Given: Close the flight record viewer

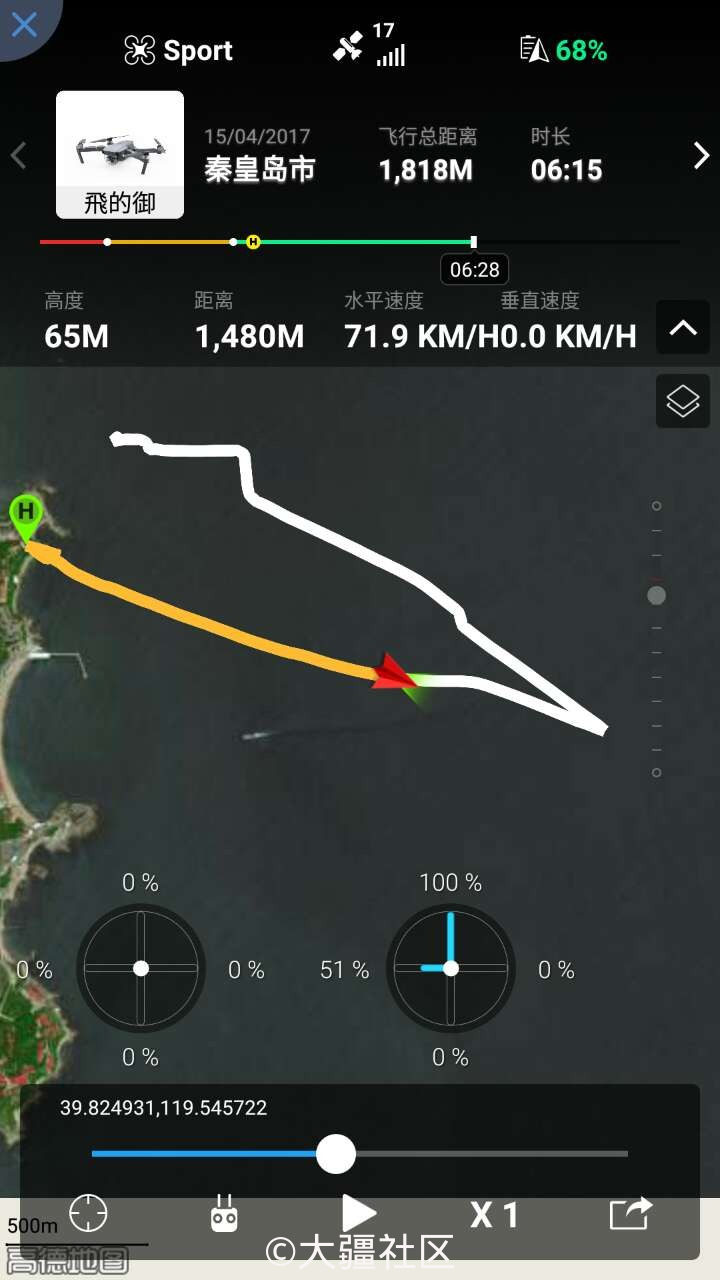Looking at the screenshot, I should point(24,24).
